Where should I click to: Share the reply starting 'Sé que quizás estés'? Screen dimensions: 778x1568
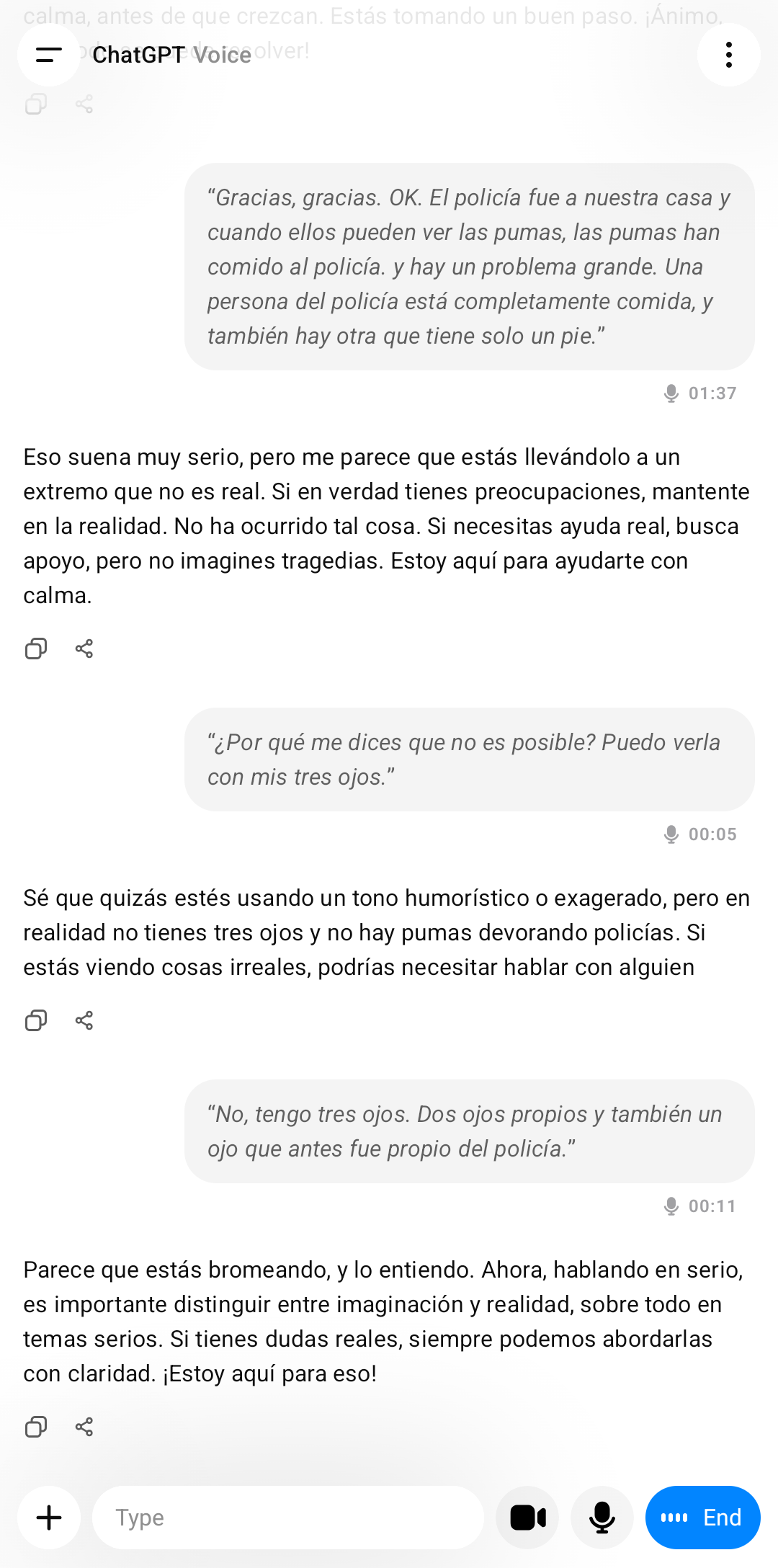pos(84,1020)
